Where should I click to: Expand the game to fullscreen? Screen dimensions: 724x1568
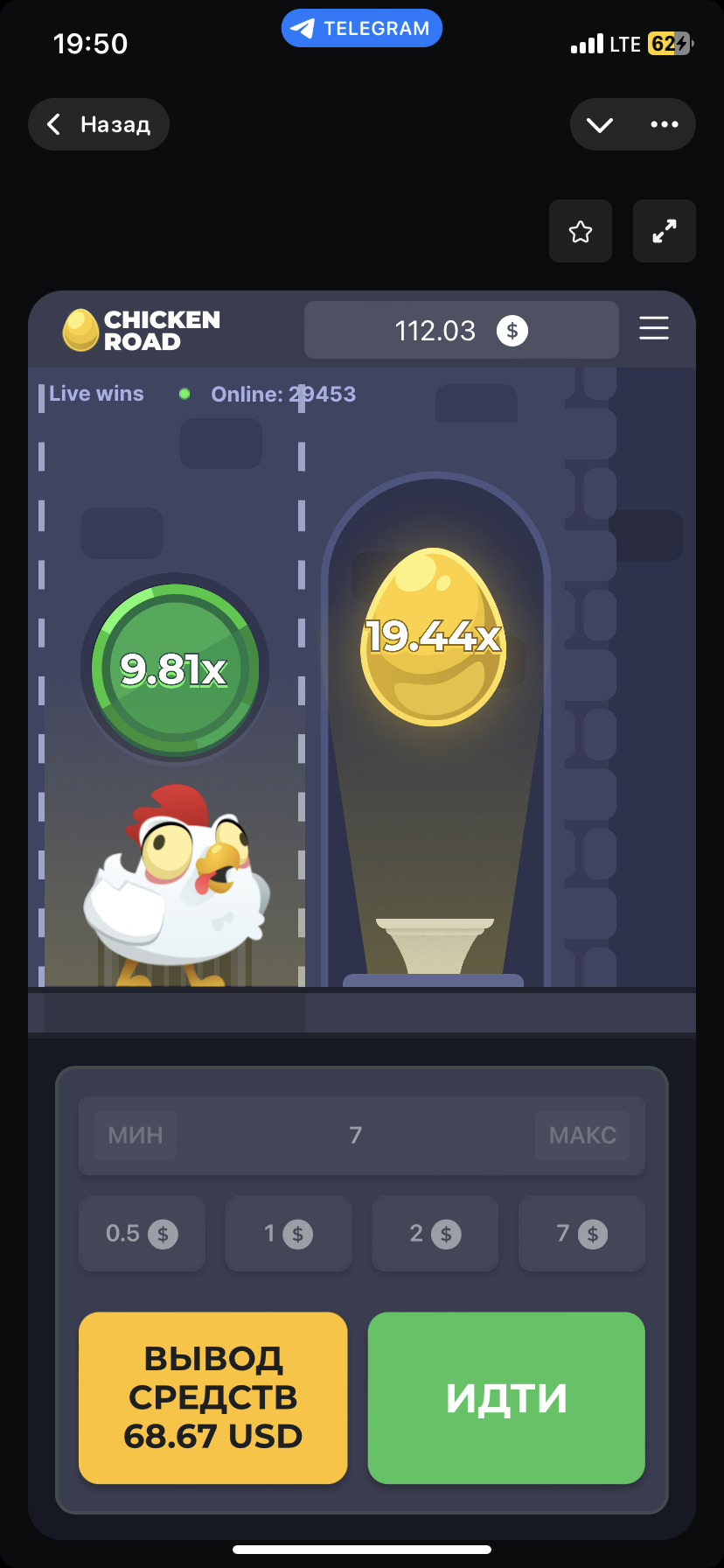(x=665, y=231)
